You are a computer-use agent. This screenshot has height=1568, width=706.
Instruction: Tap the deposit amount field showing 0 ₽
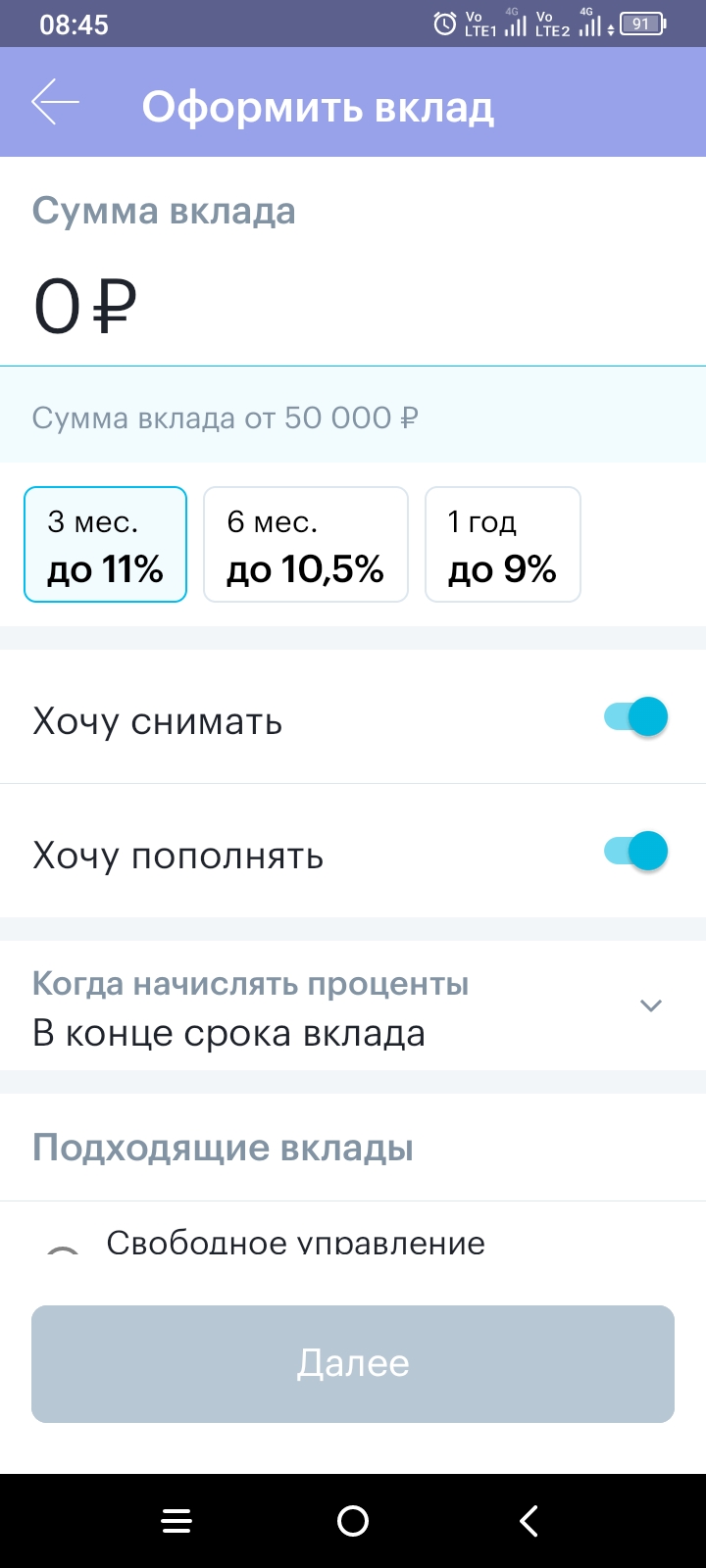coord(353,306)
